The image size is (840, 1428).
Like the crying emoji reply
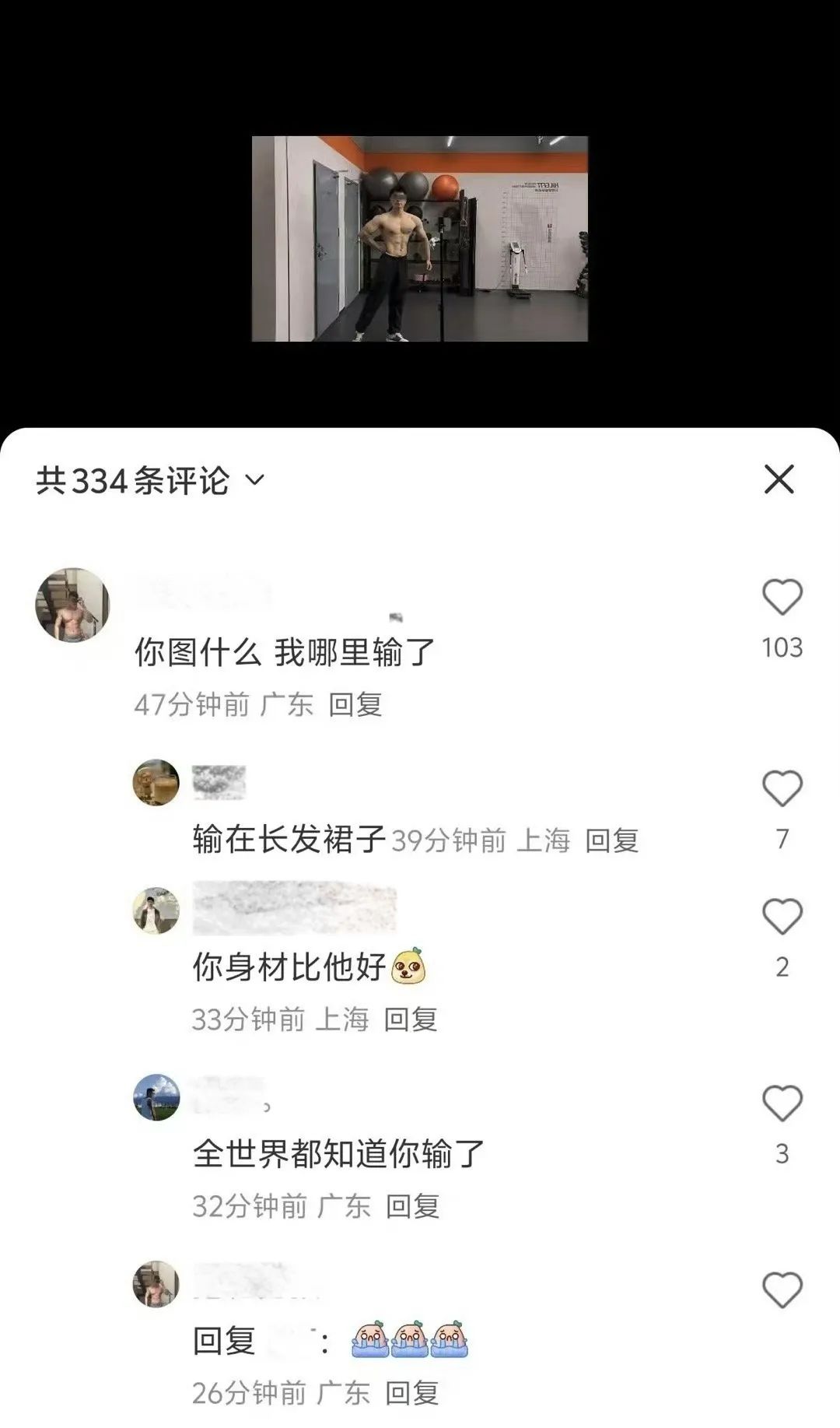[782, 1290]
